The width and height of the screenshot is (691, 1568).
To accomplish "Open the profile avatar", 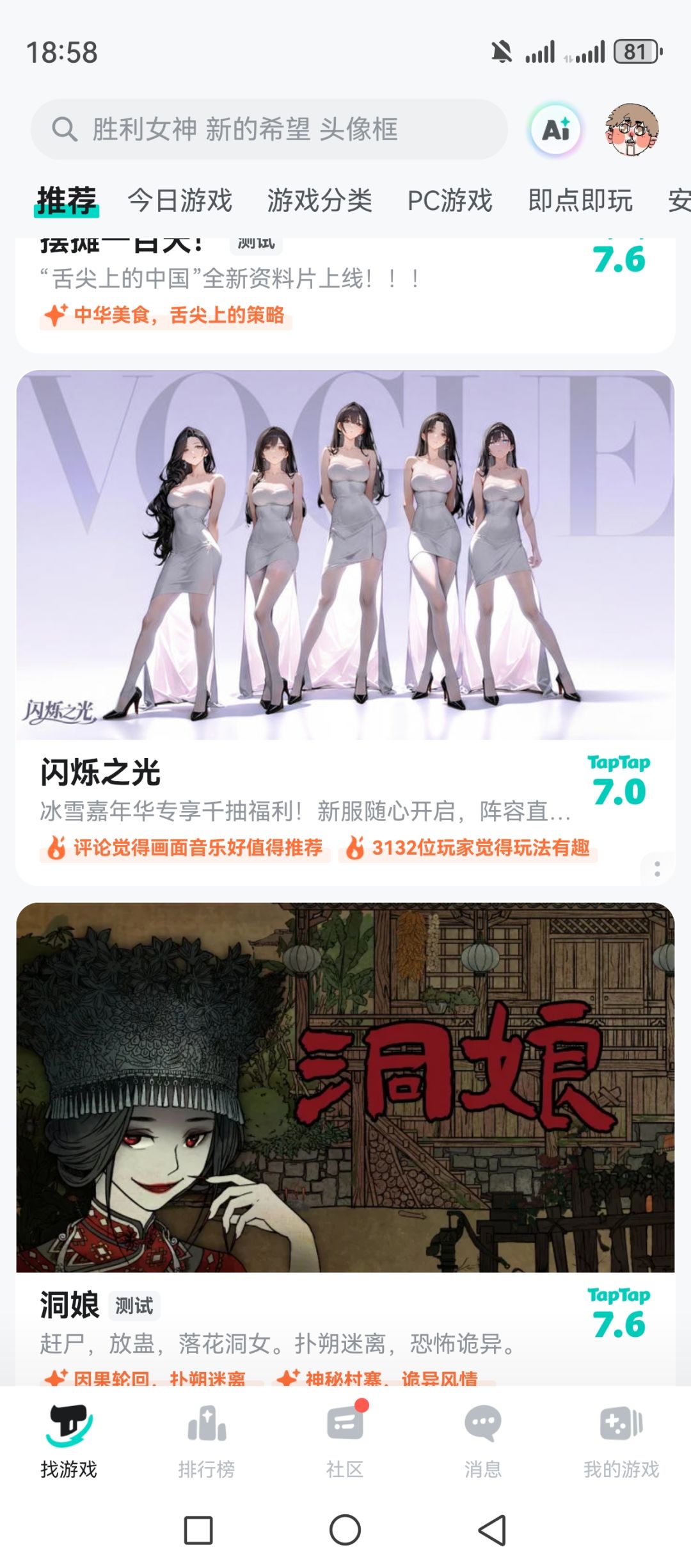I will click(631, 130).
